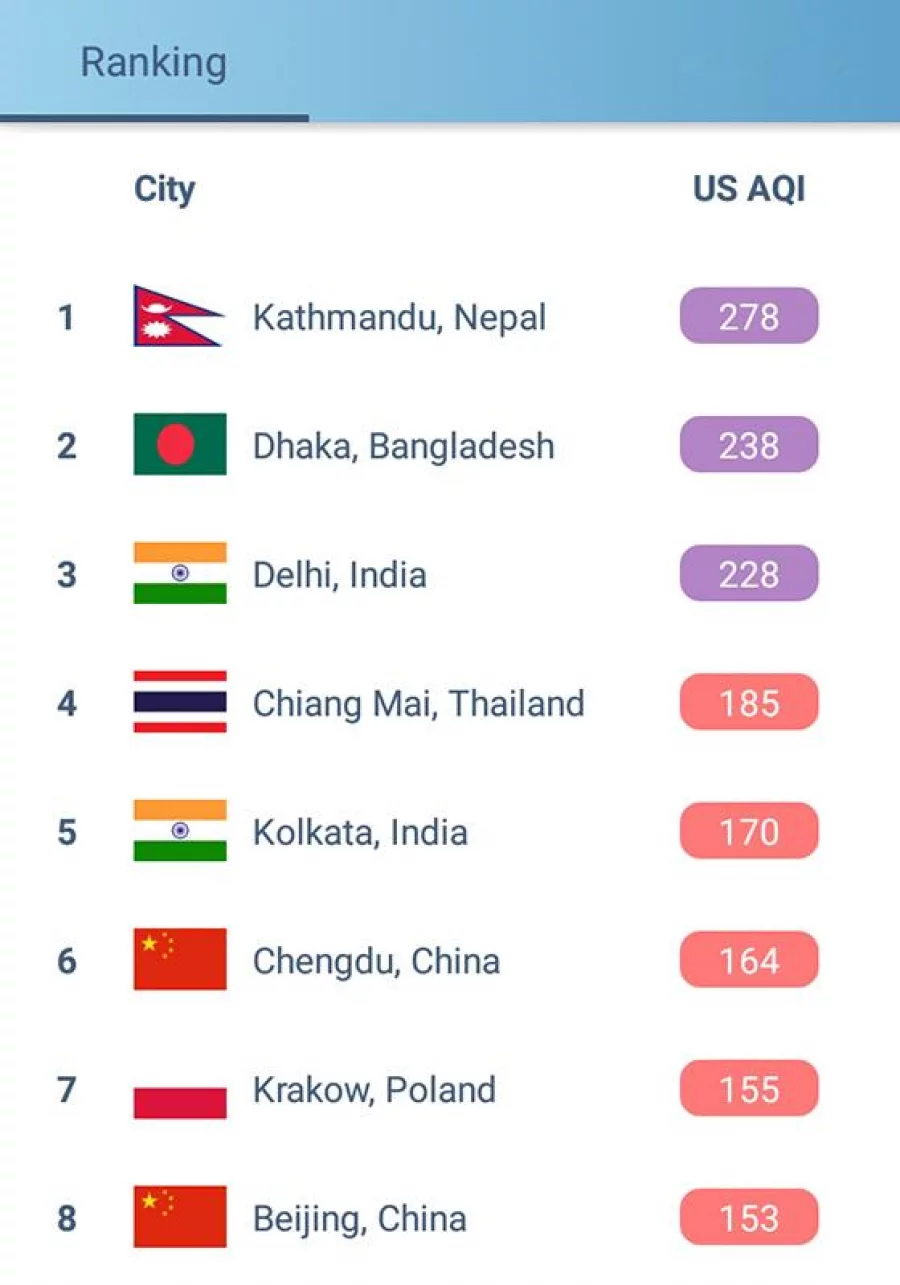Viewport: 900px width, 1285px height.
Task: Click the AQI badge showing 278
Action: click(749, 317)
